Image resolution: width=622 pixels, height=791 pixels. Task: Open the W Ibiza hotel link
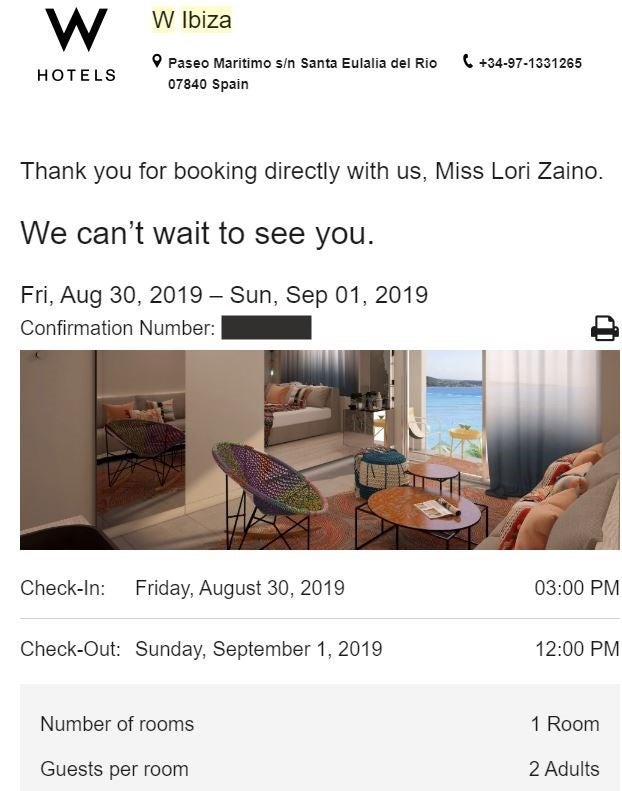tap(191, 20)
